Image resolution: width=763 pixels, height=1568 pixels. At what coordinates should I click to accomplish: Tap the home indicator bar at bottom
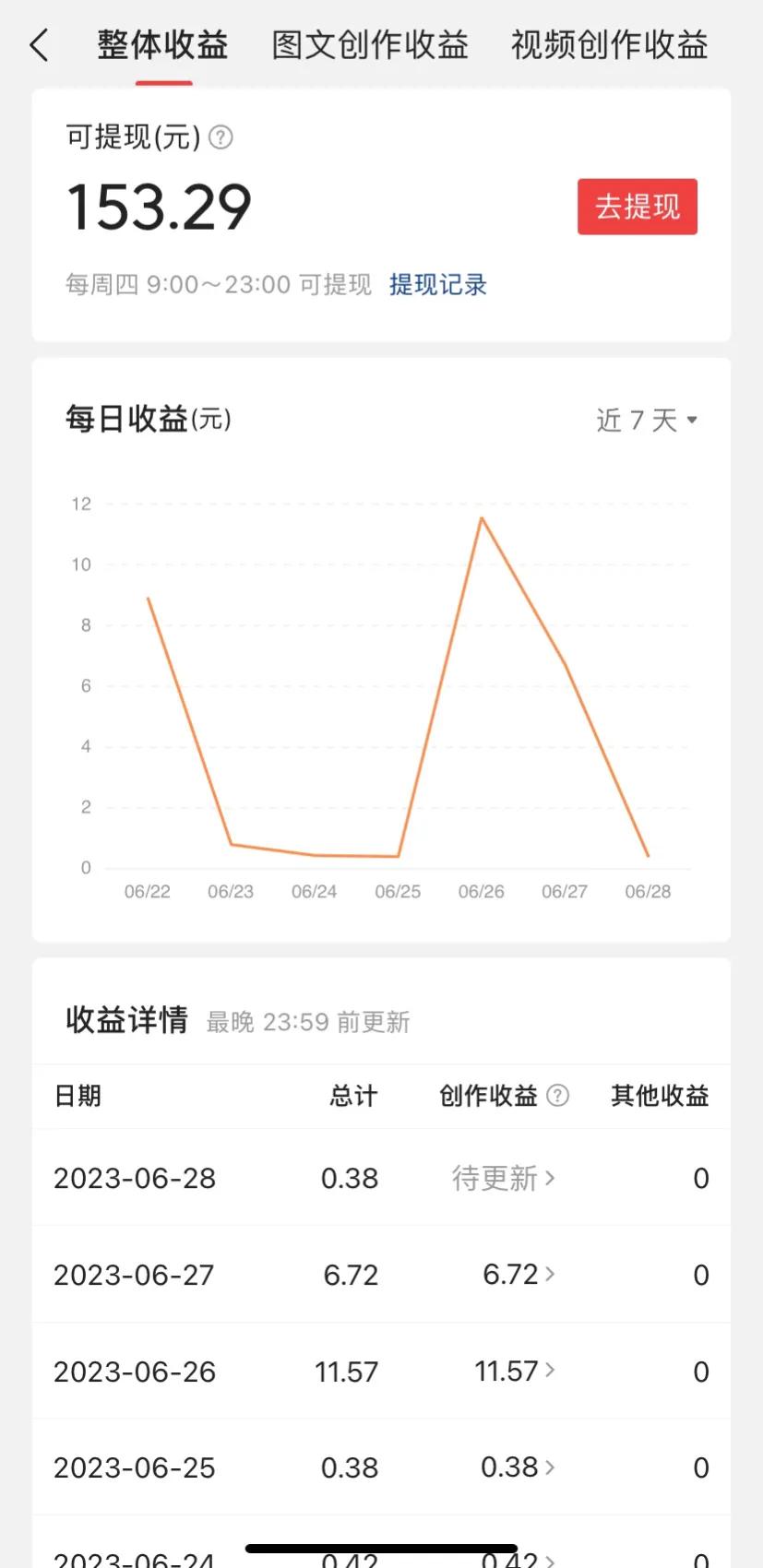tap(381, 1549)
